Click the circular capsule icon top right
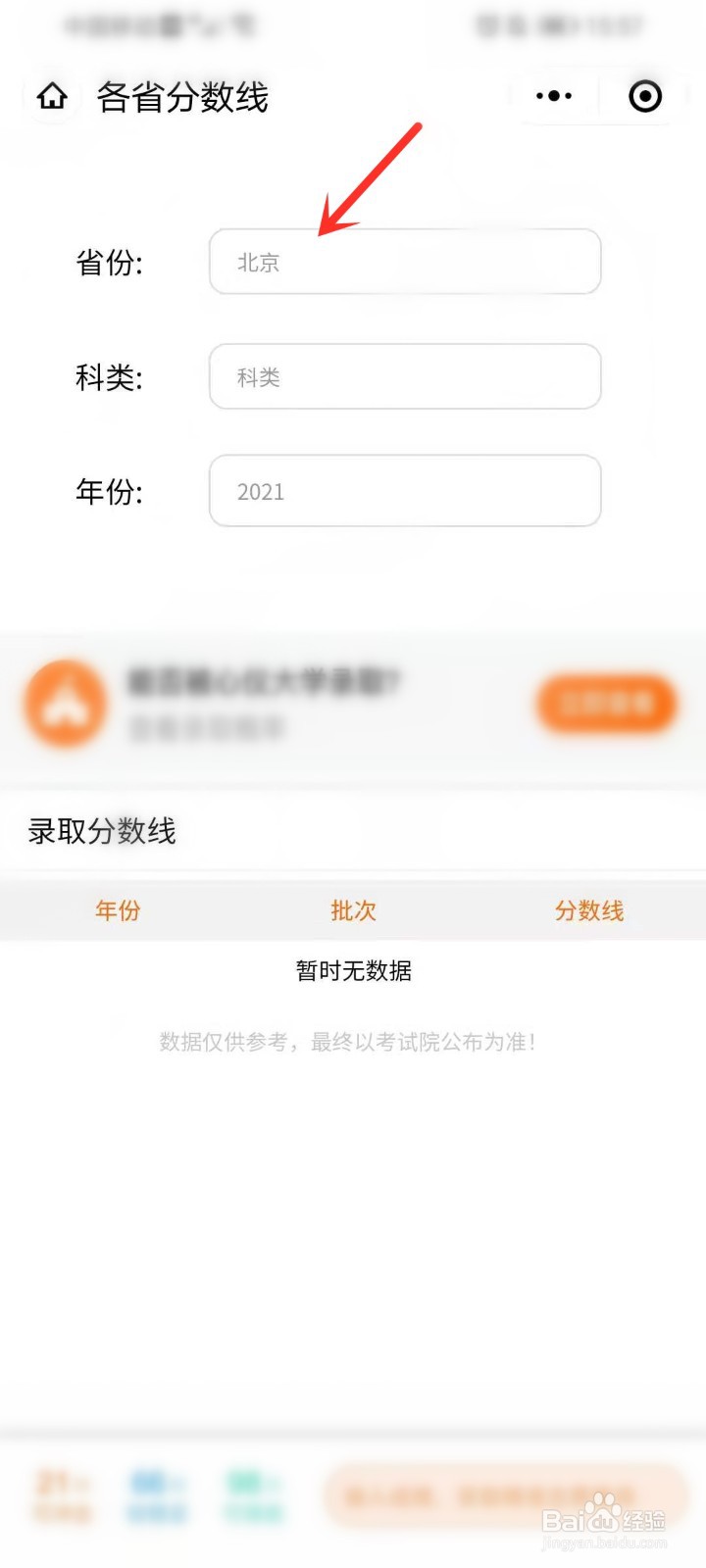 644,97
